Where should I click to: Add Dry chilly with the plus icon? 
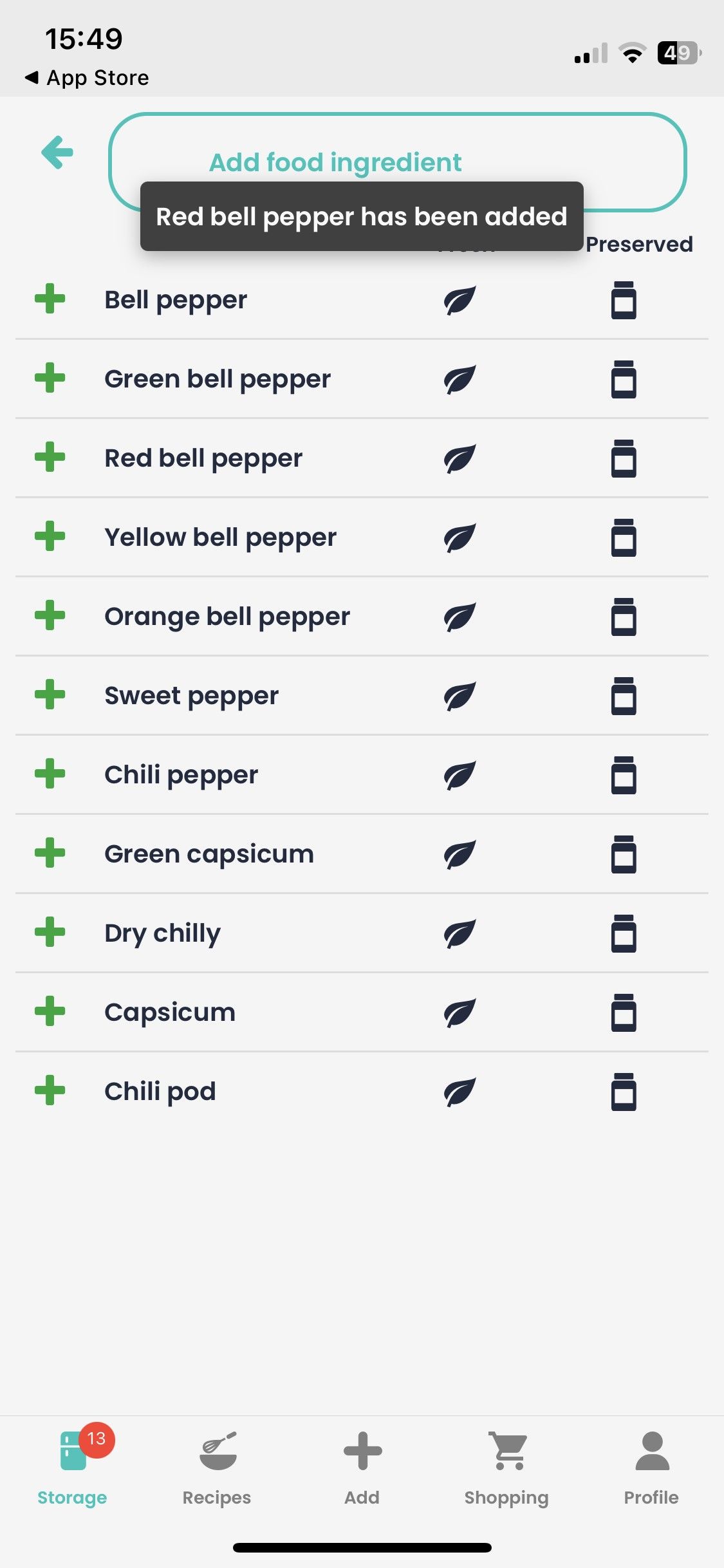(51, 933)
